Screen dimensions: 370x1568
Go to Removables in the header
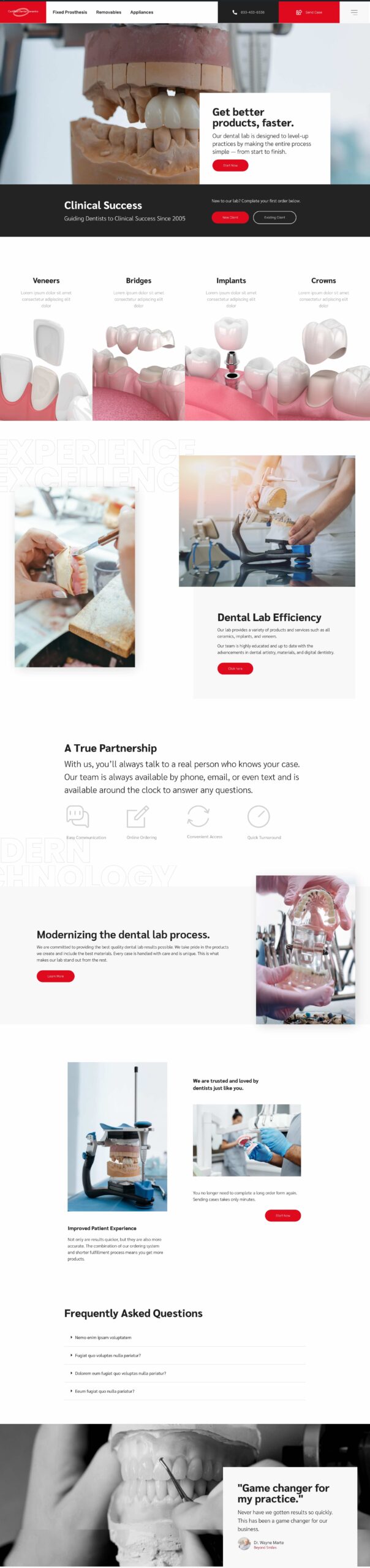coord(108,12)
